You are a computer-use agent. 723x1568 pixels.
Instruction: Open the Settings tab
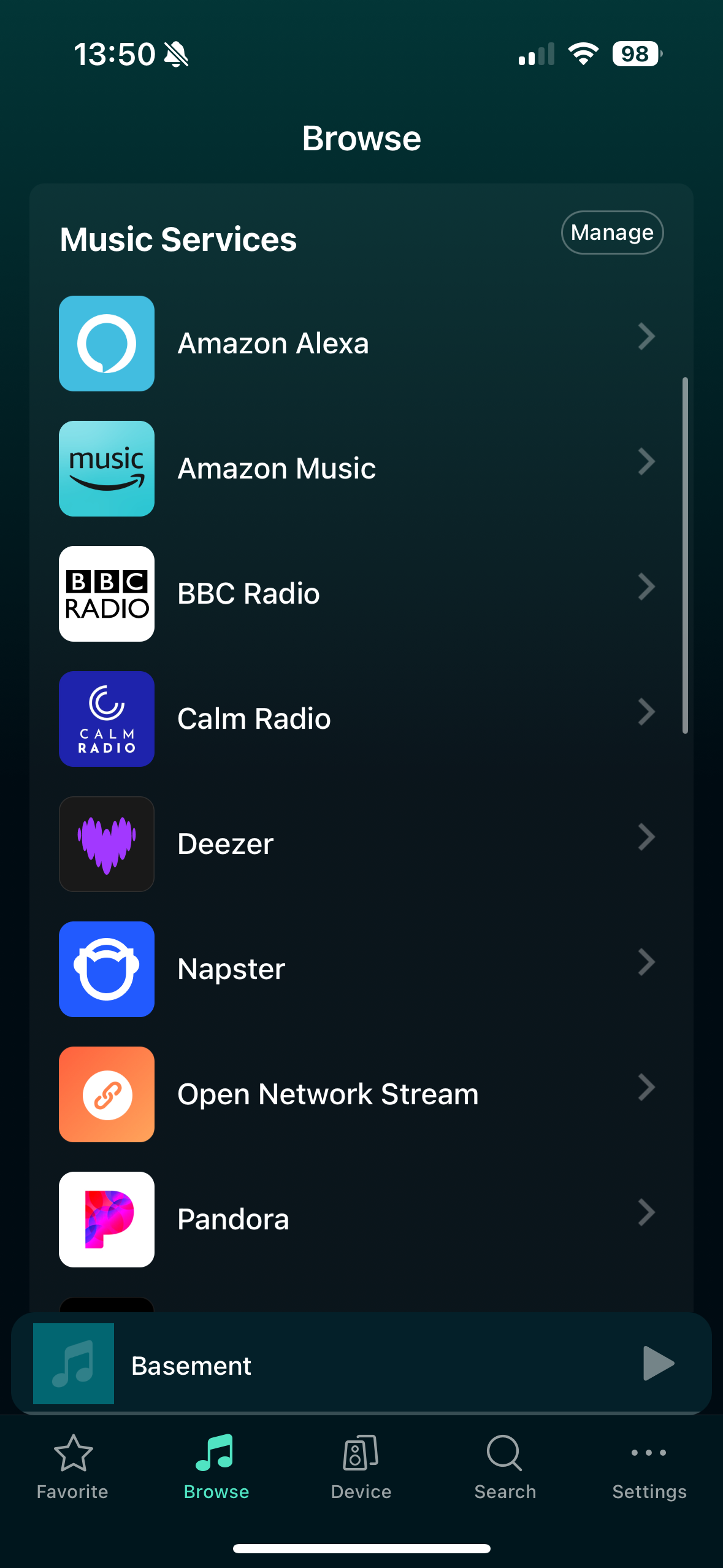649,1466
